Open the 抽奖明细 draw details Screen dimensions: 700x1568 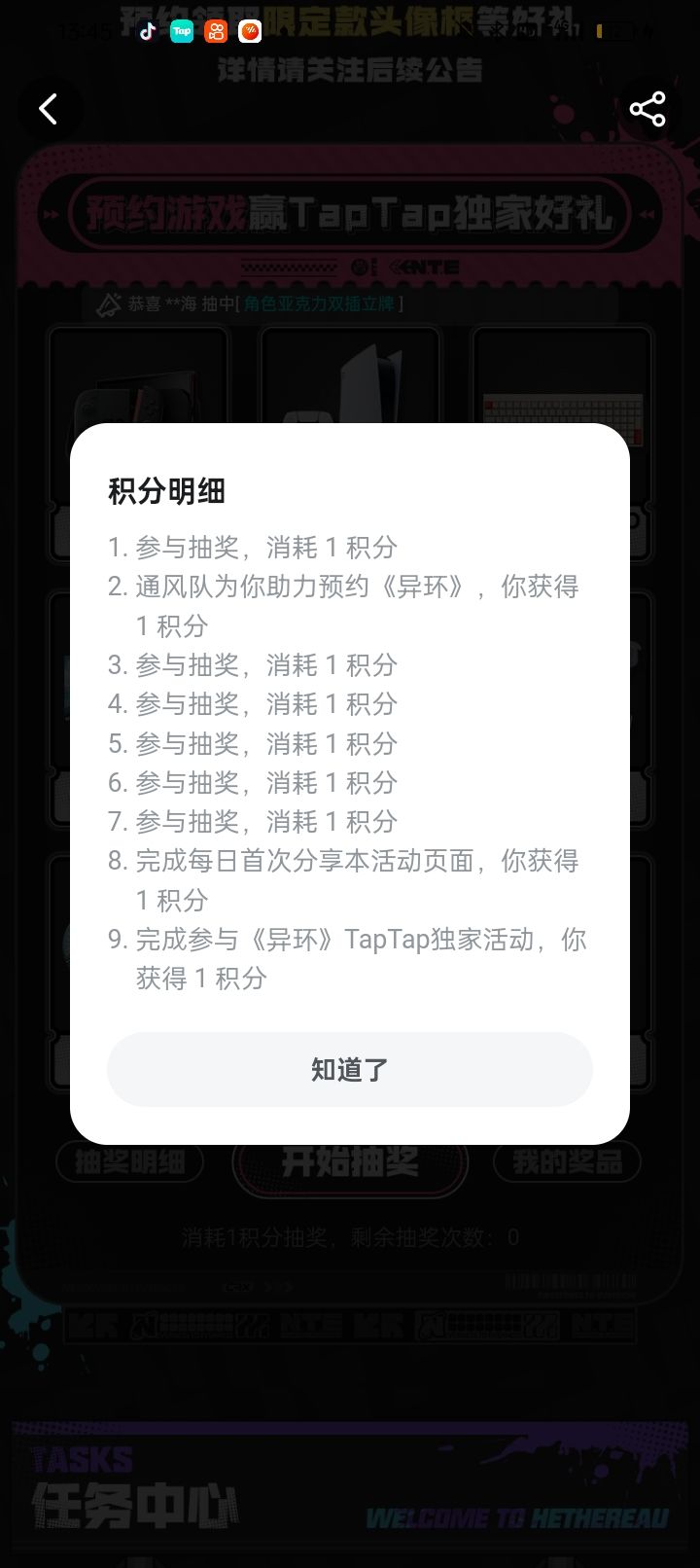click(129, 1162)
